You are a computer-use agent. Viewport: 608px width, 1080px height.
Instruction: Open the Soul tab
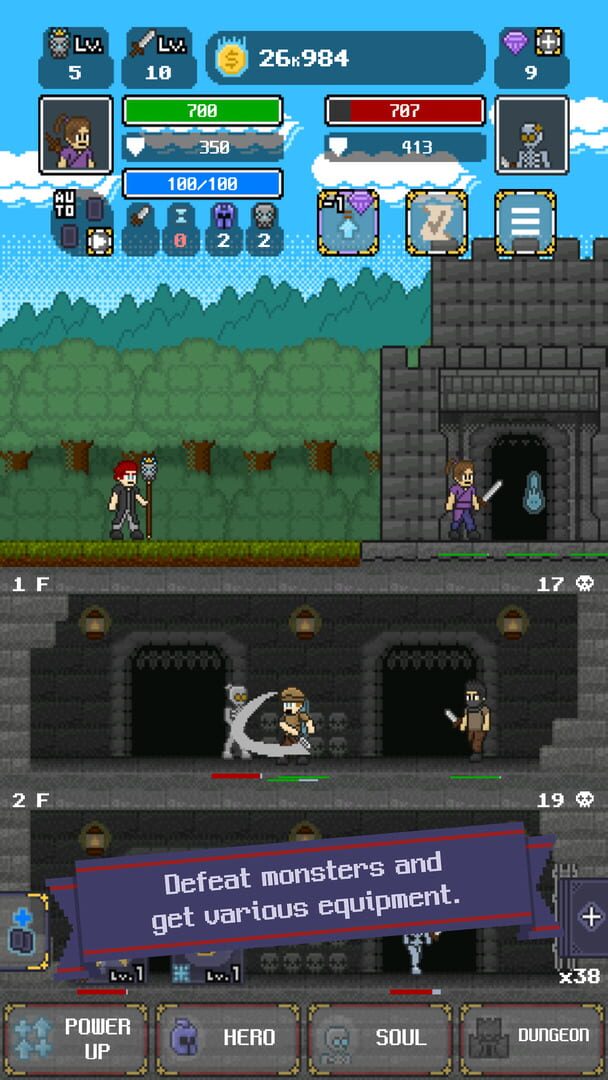pos(381,1038)
